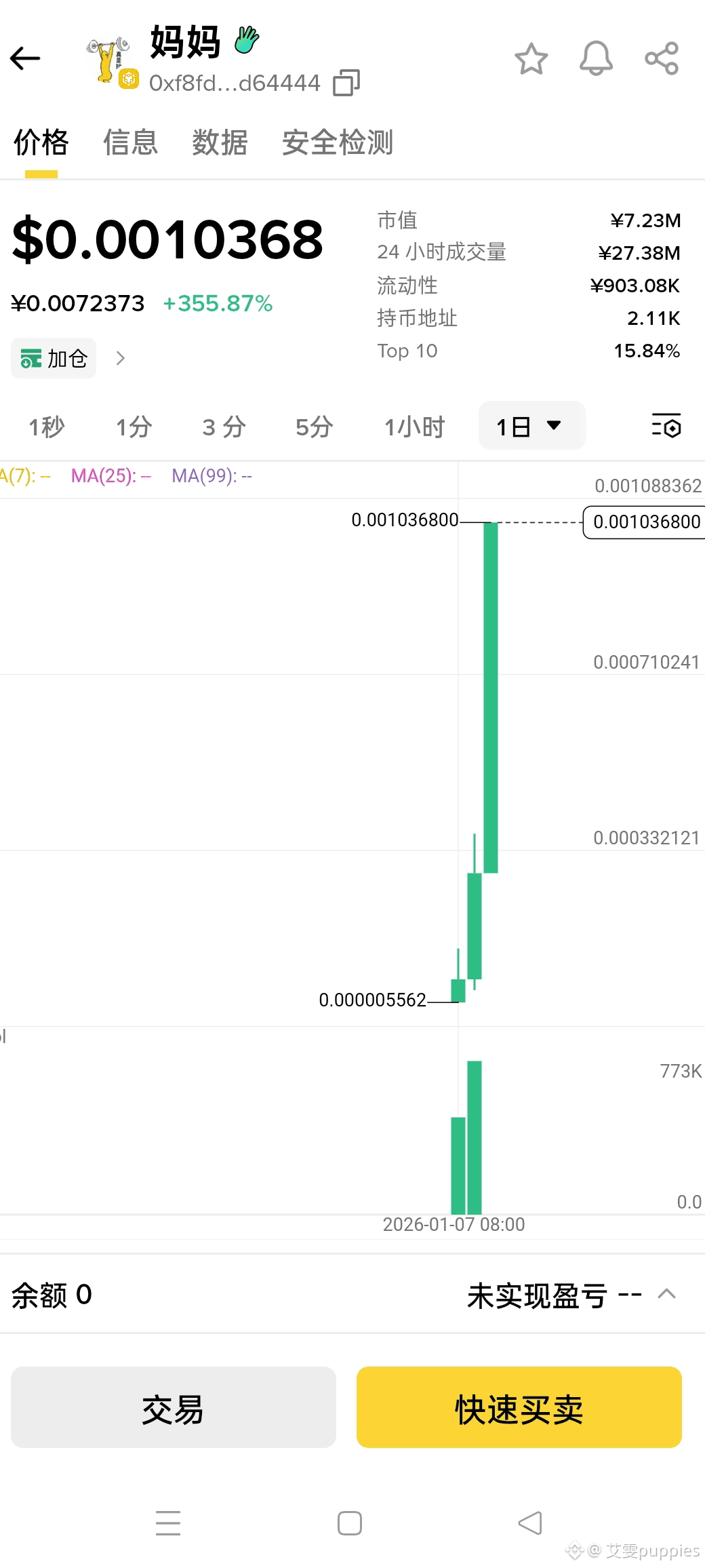This screenshot has height=1568, width=705.
Task: Select the 1小时 chart interval
Action: 414,427
